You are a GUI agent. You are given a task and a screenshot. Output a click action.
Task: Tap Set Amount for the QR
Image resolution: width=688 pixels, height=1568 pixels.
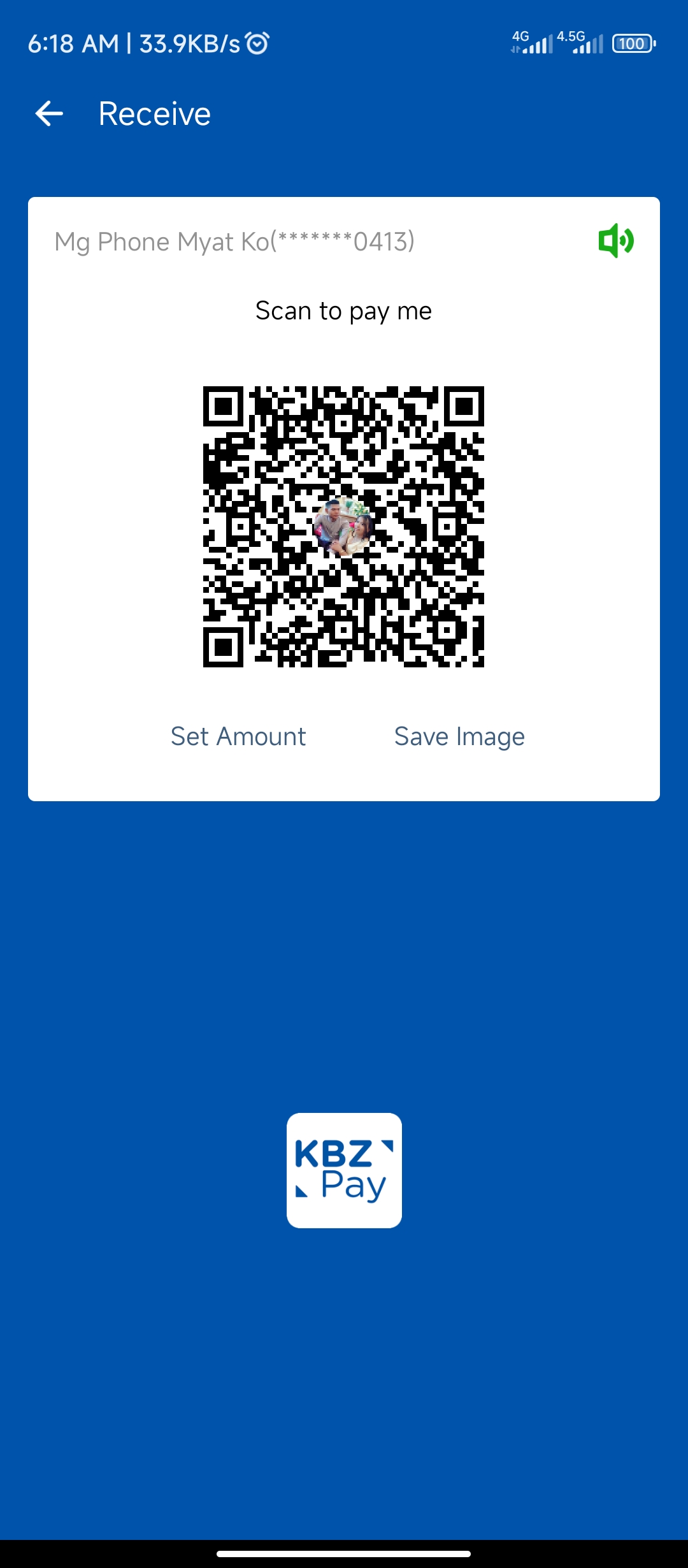tap(238, 737)
